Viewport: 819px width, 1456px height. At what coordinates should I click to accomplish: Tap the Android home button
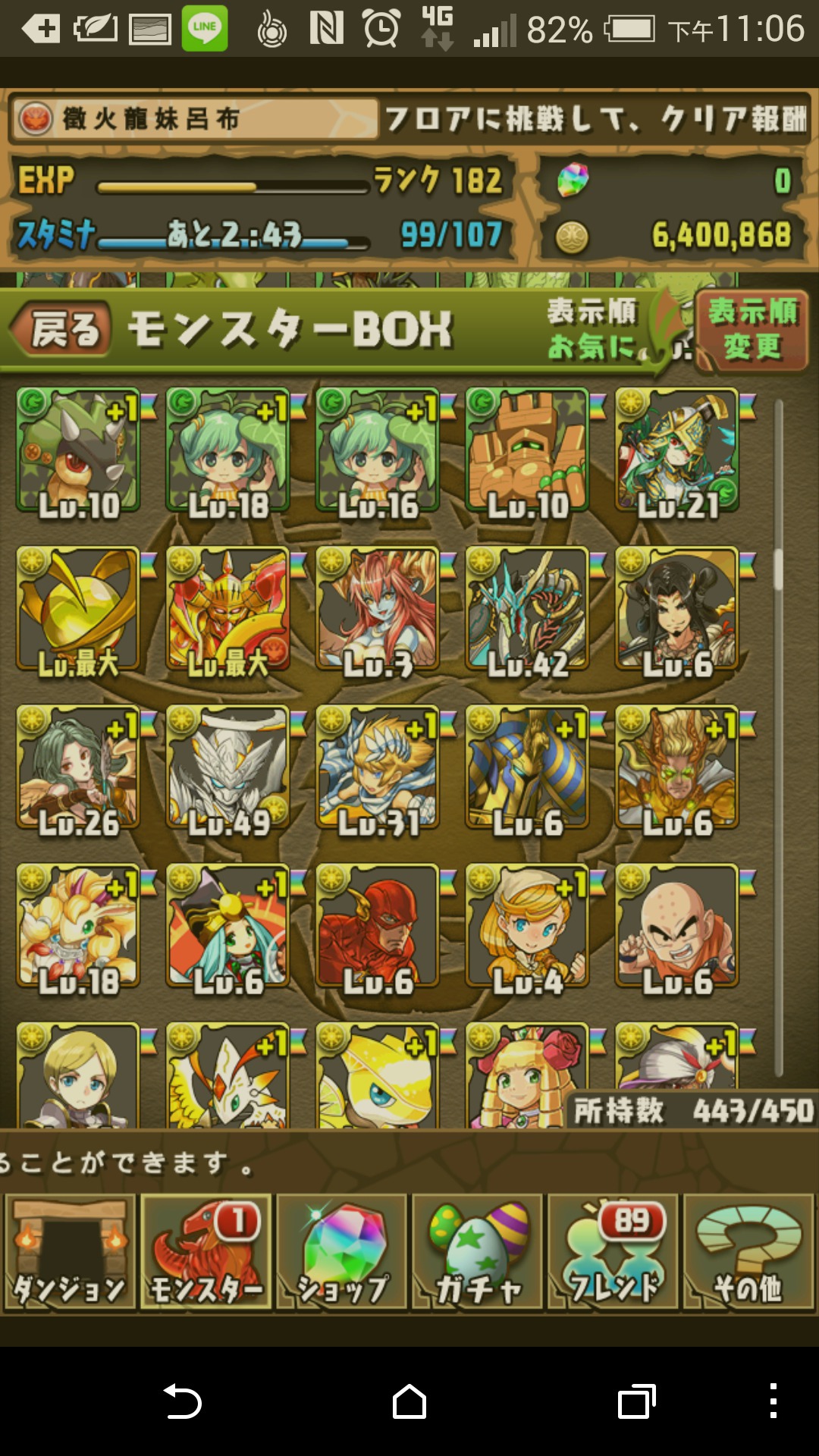pos(409,1401)
